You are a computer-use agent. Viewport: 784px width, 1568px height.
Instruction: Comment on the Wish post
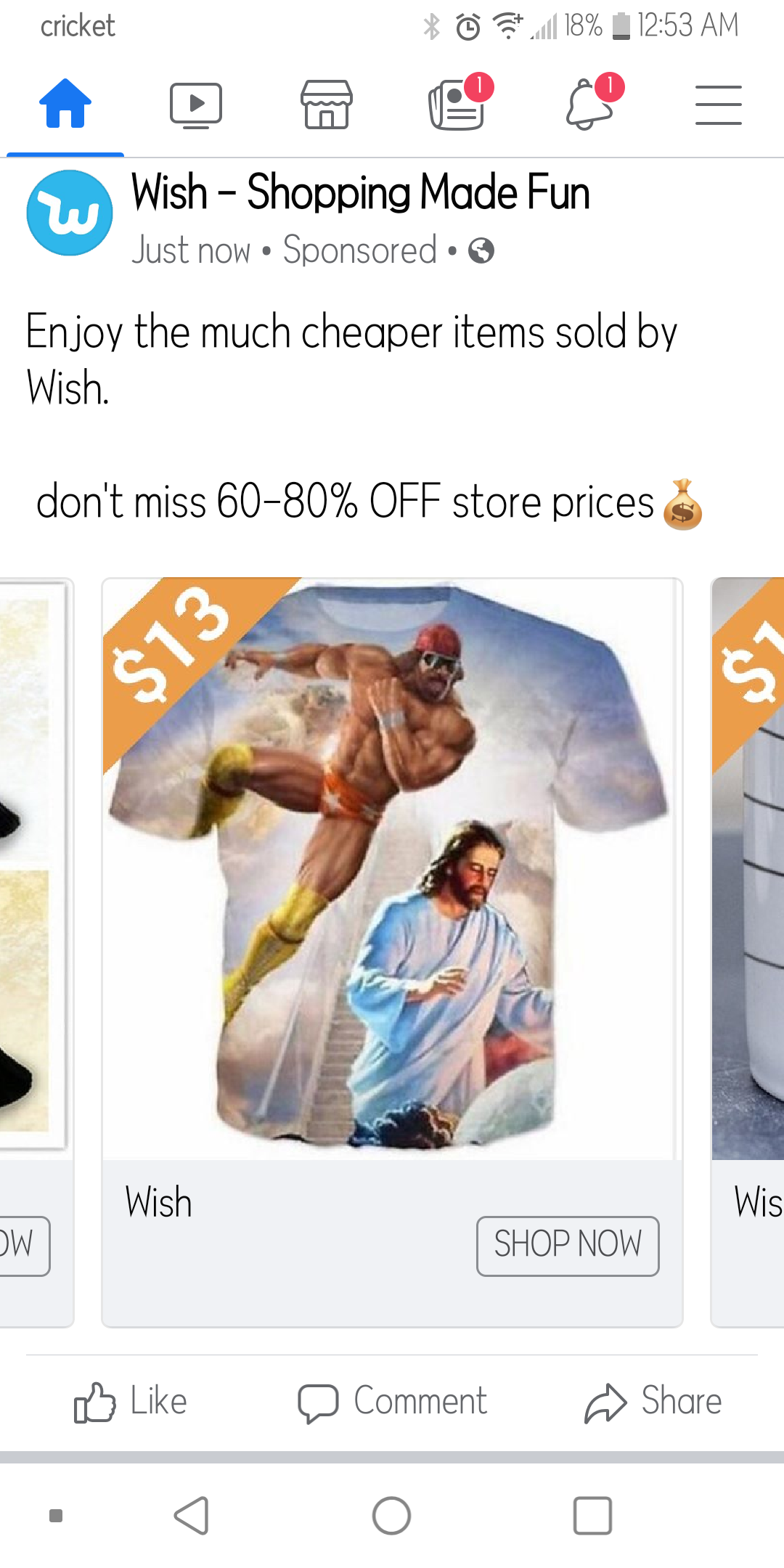coord(392,1401)
